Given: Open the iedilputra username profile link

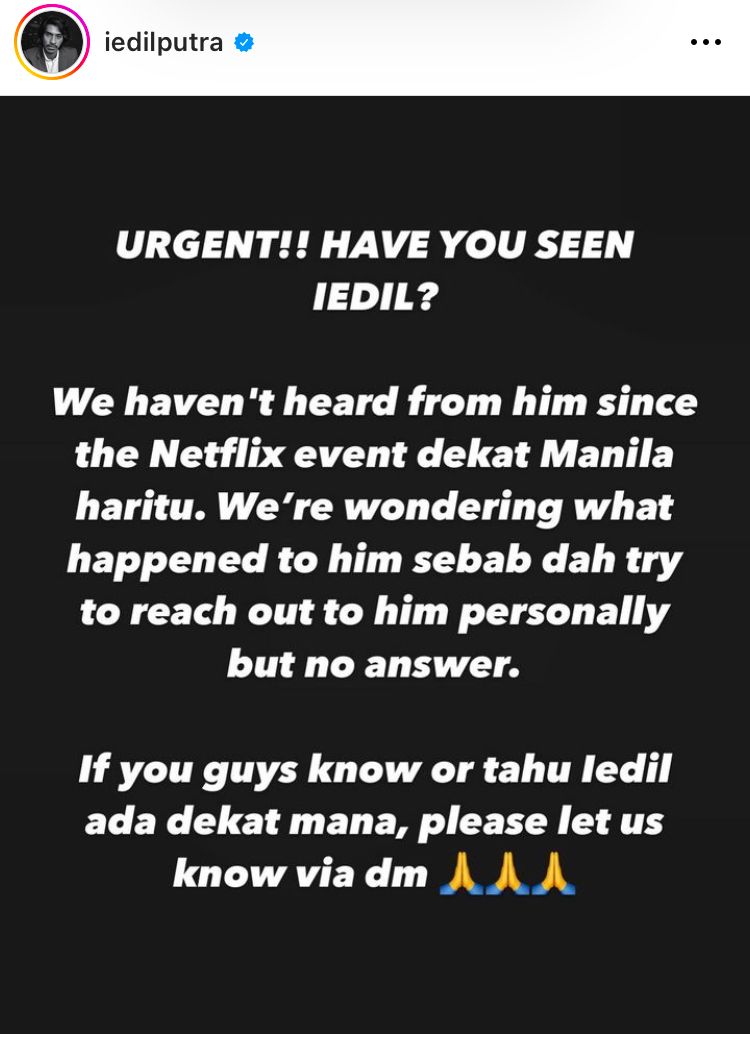Looking at the screenshot, I should tap(163, 43).
